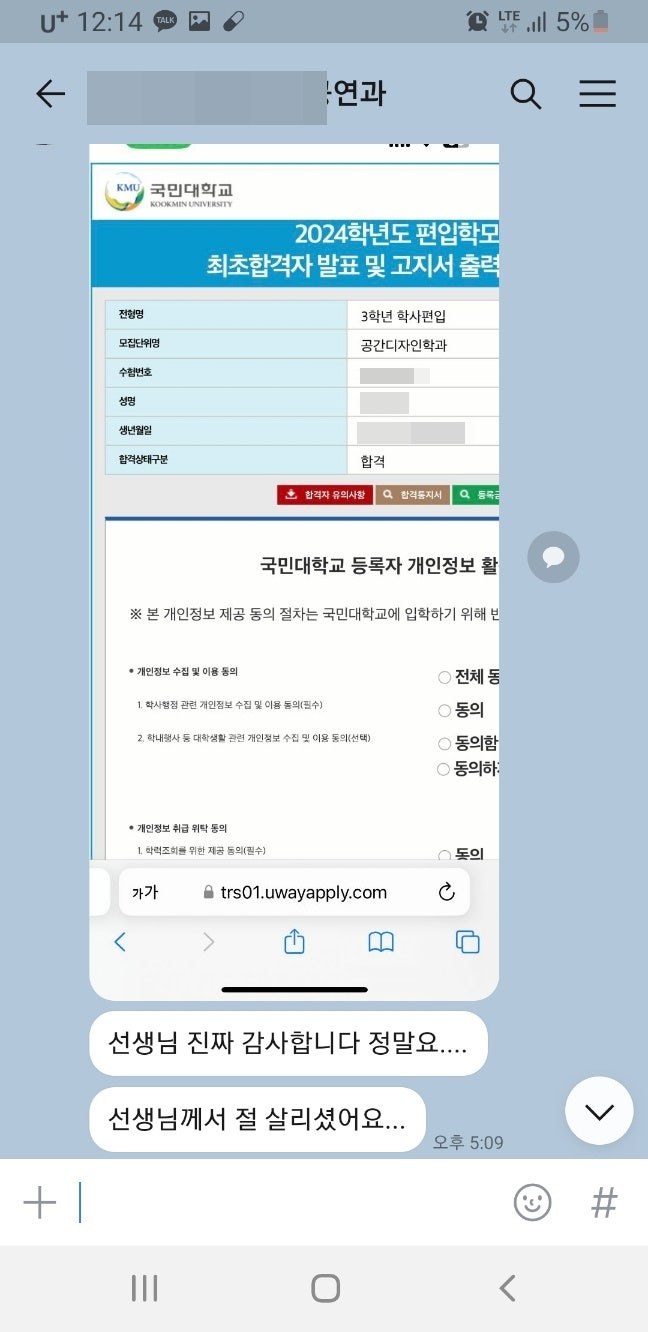Go back from this chat room
The height and width of the screenshot is (1332, 648).
50,94
